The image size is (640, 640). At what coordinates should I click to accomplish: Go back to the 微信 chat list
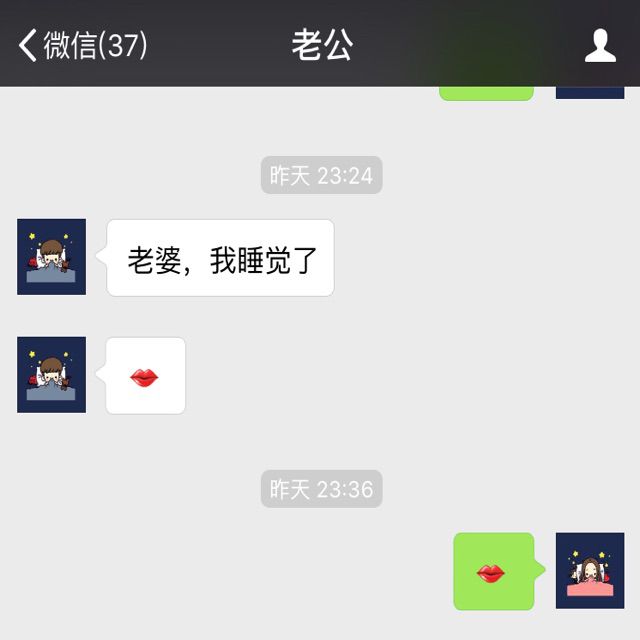click(82, 45)
